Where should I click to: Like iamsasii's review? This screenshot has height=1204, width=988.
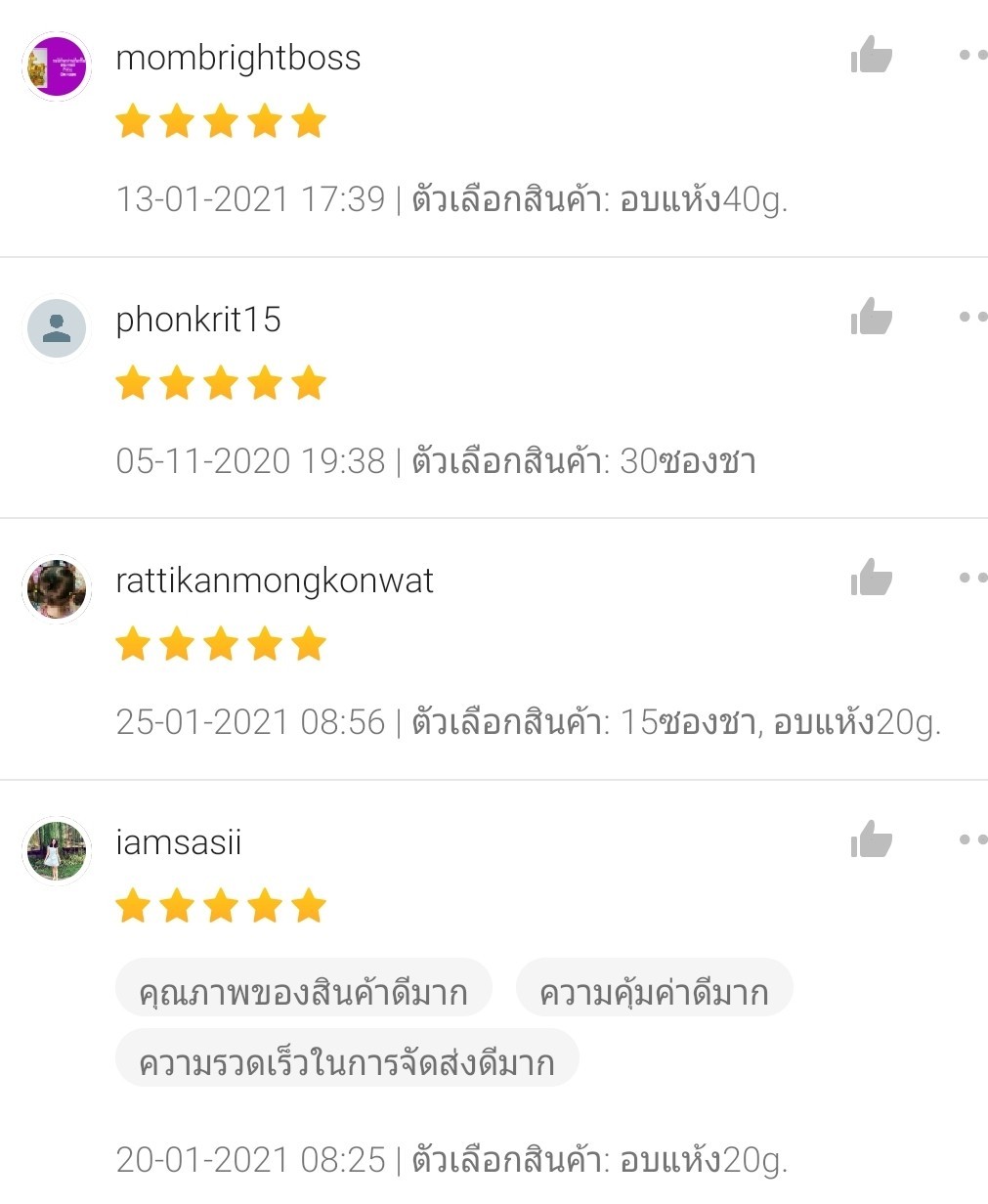coord(871,839)
